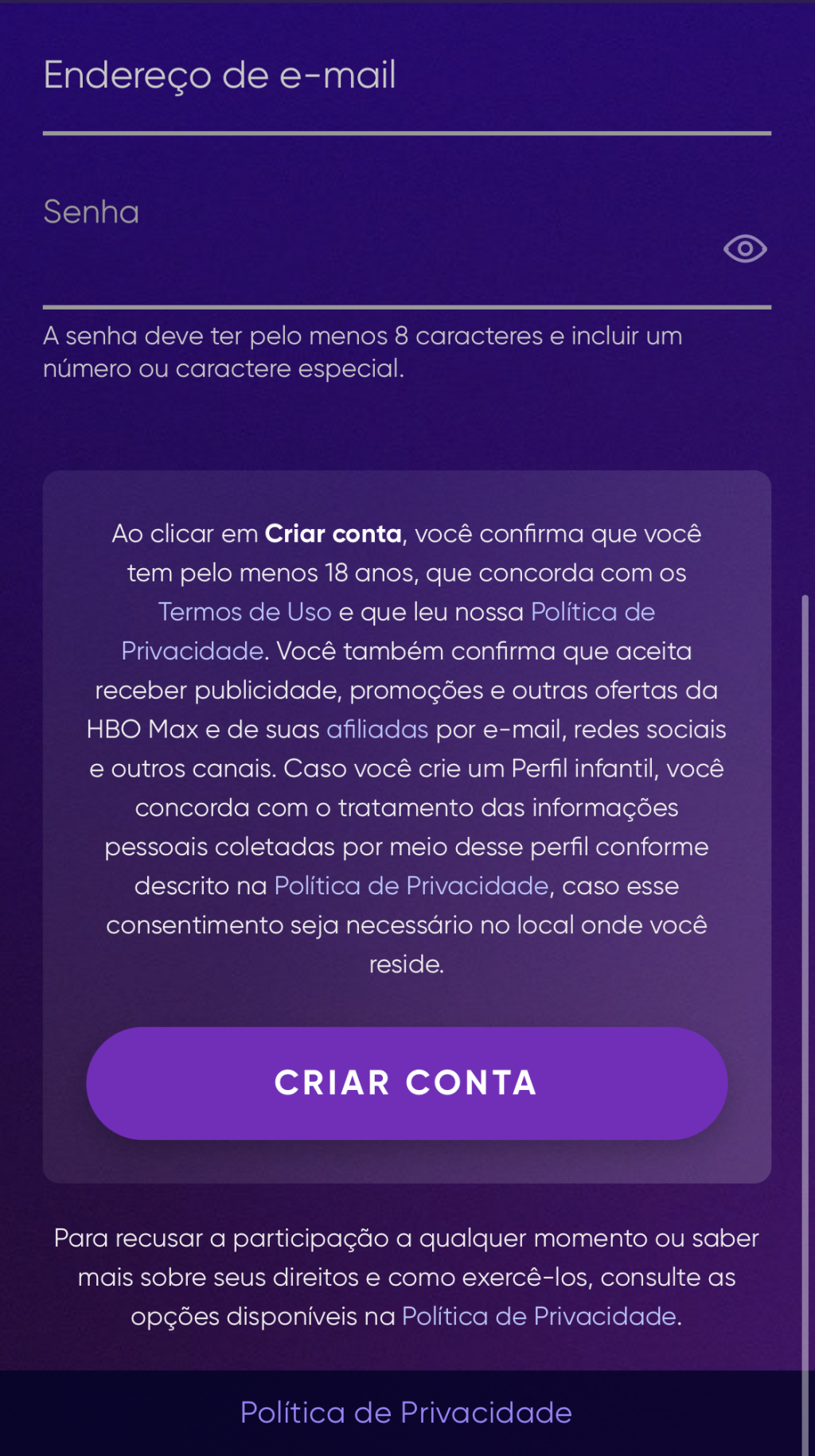Toggle password visibility with the eye icon
The width and height of the screenshot is (815, 1456).
(x=743, y=250)
